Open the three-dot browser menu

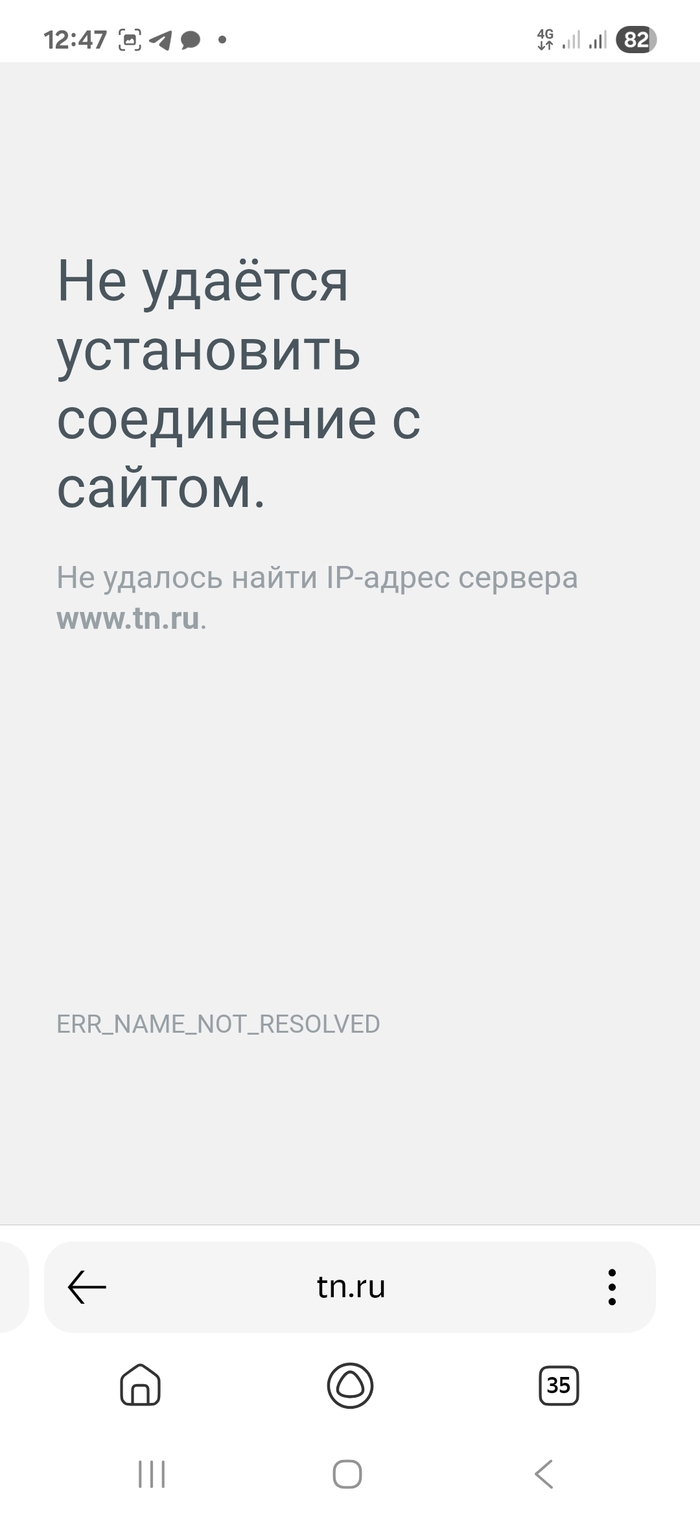tap(611, 1287)
